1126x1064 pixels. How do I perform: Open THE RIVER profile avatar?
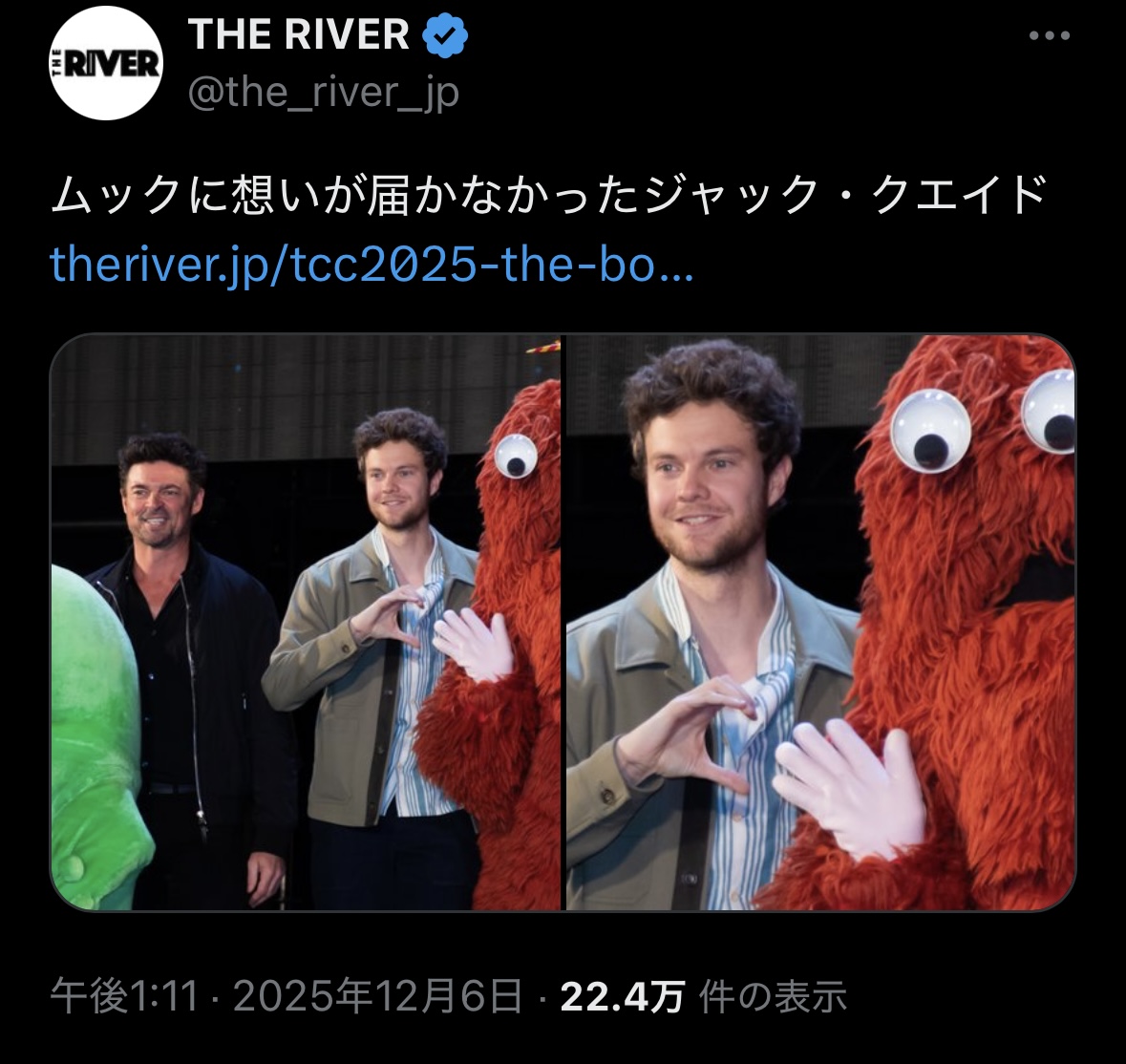coord(105,64)
